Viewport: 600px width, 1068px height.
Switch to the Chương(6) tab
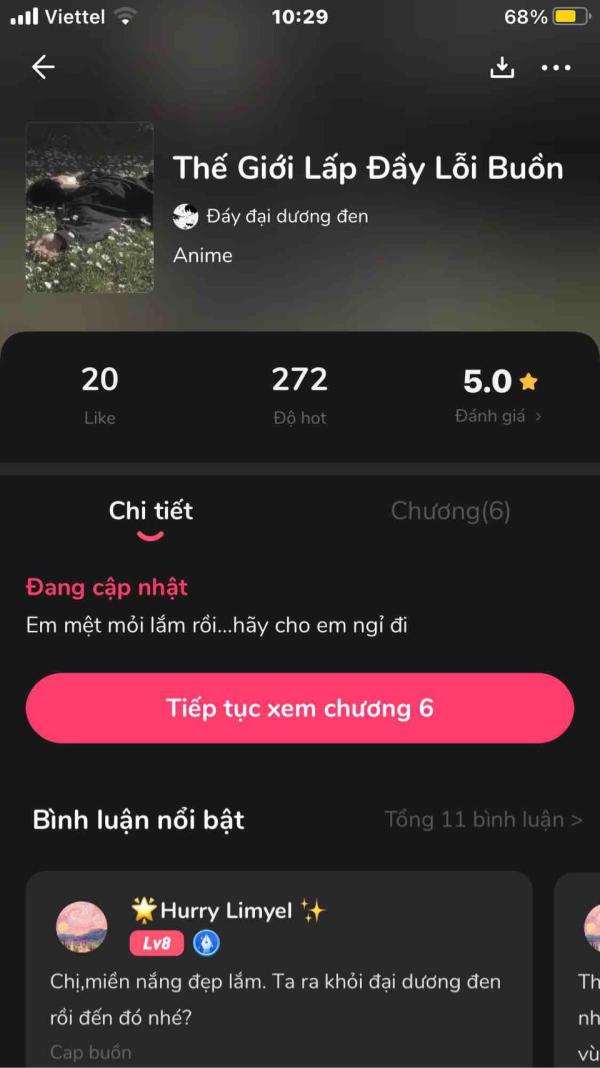coord(450,511)
